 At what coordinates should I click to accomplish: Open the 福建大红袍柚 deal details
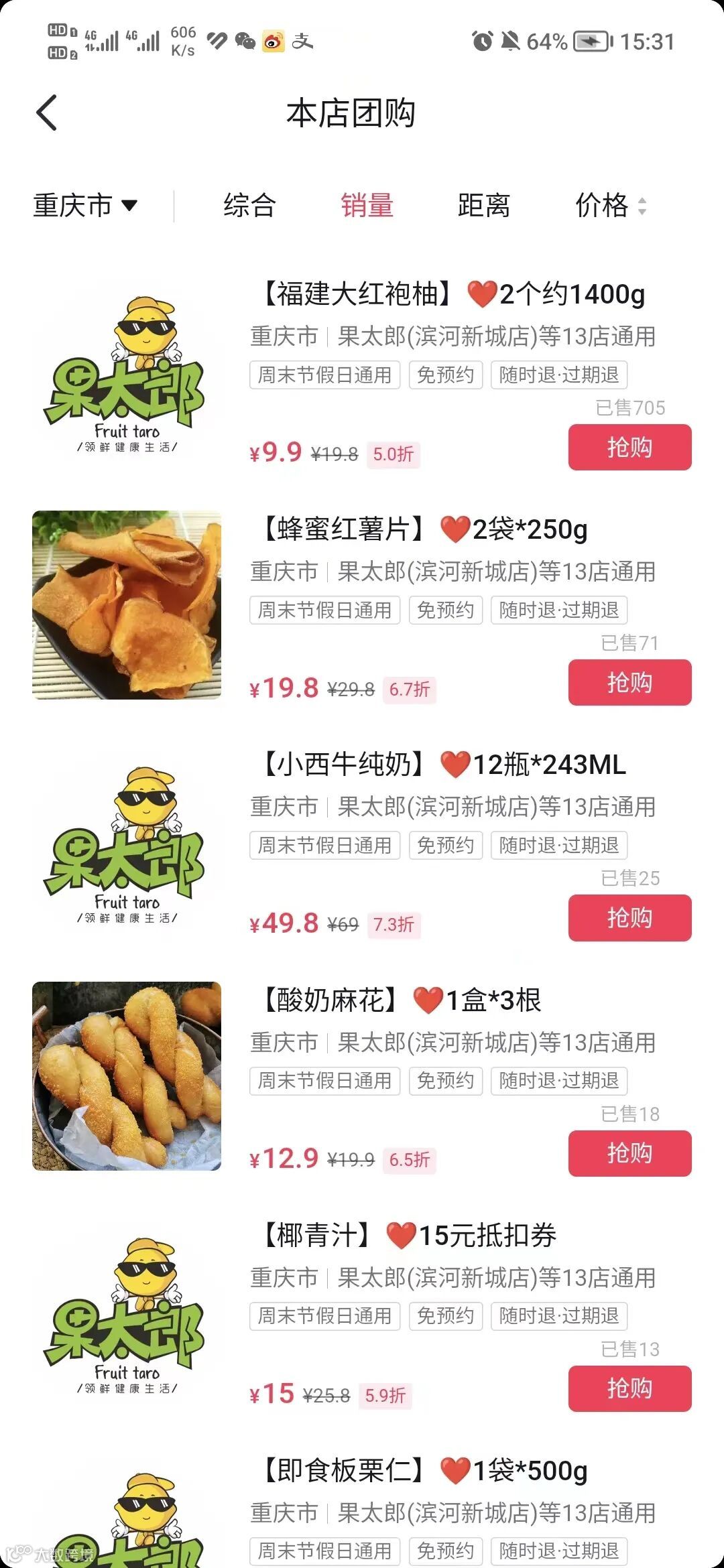click(x=453, y=294)
